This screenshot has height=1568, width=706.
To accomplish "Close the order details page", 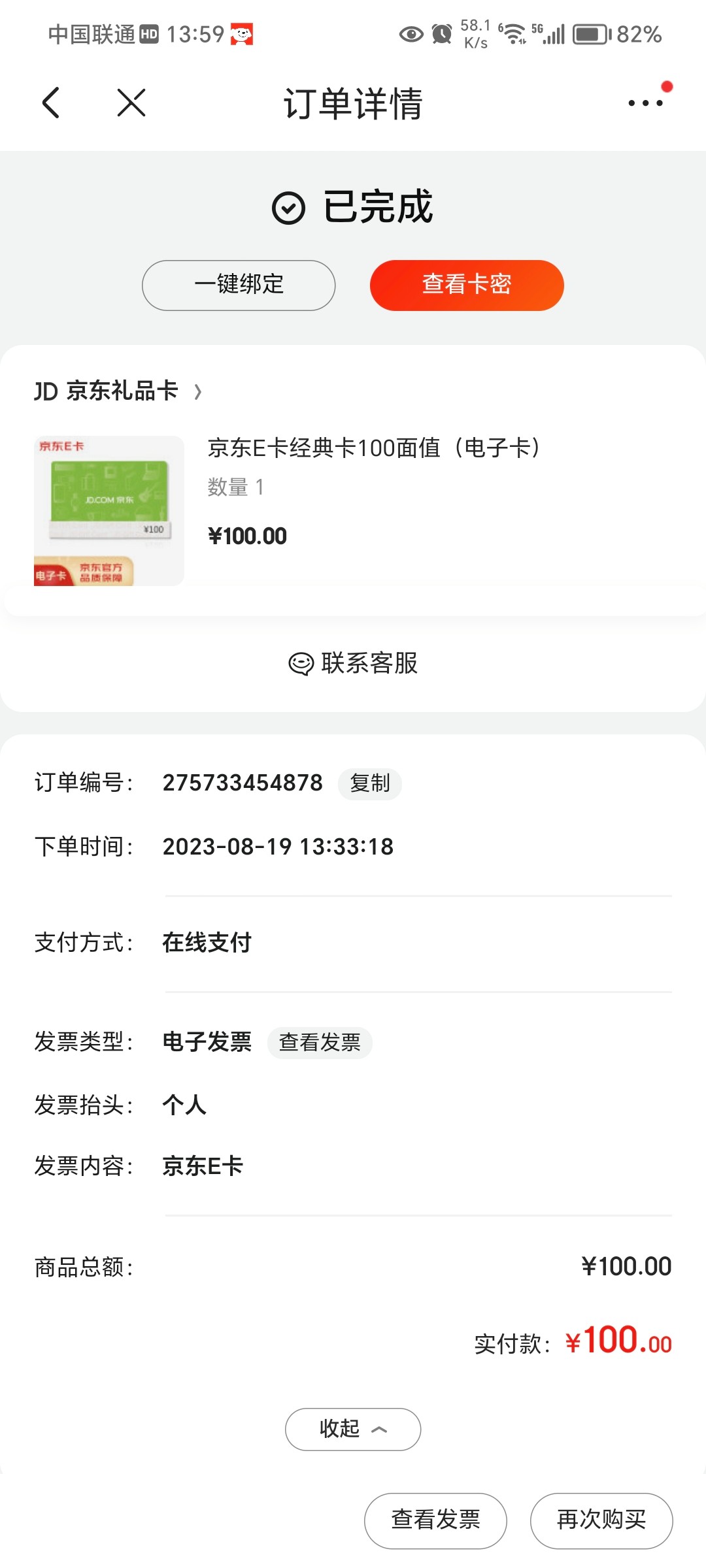I will (131, 103).
